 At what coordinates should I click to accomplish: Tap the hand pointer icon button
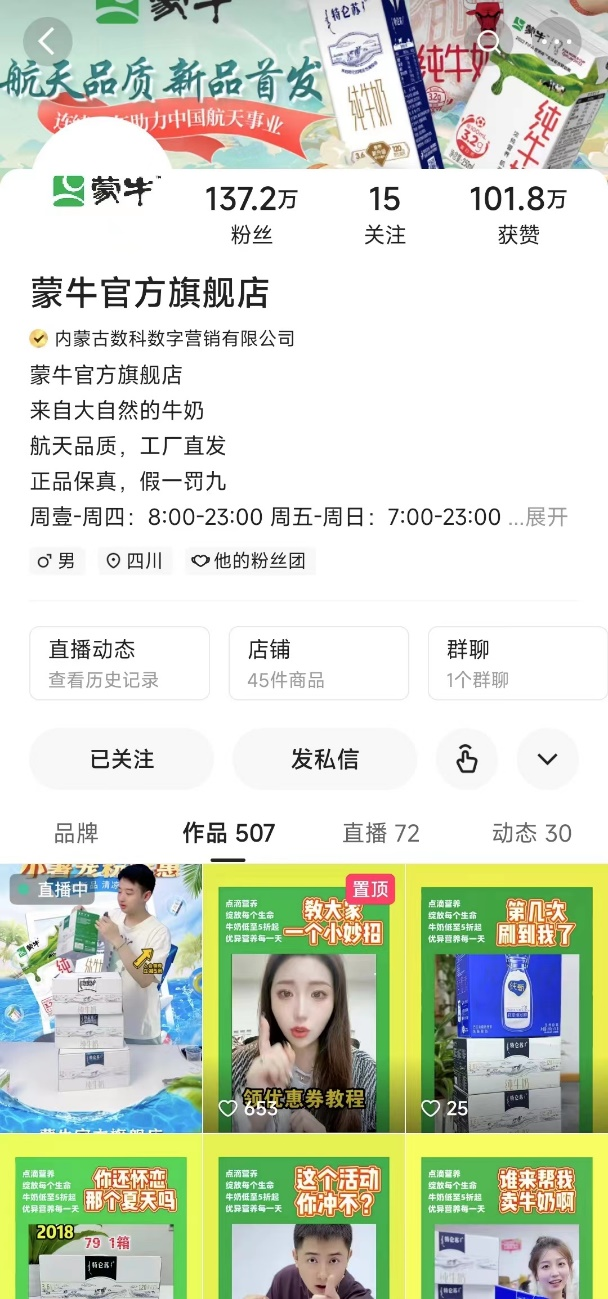(467, 759)
